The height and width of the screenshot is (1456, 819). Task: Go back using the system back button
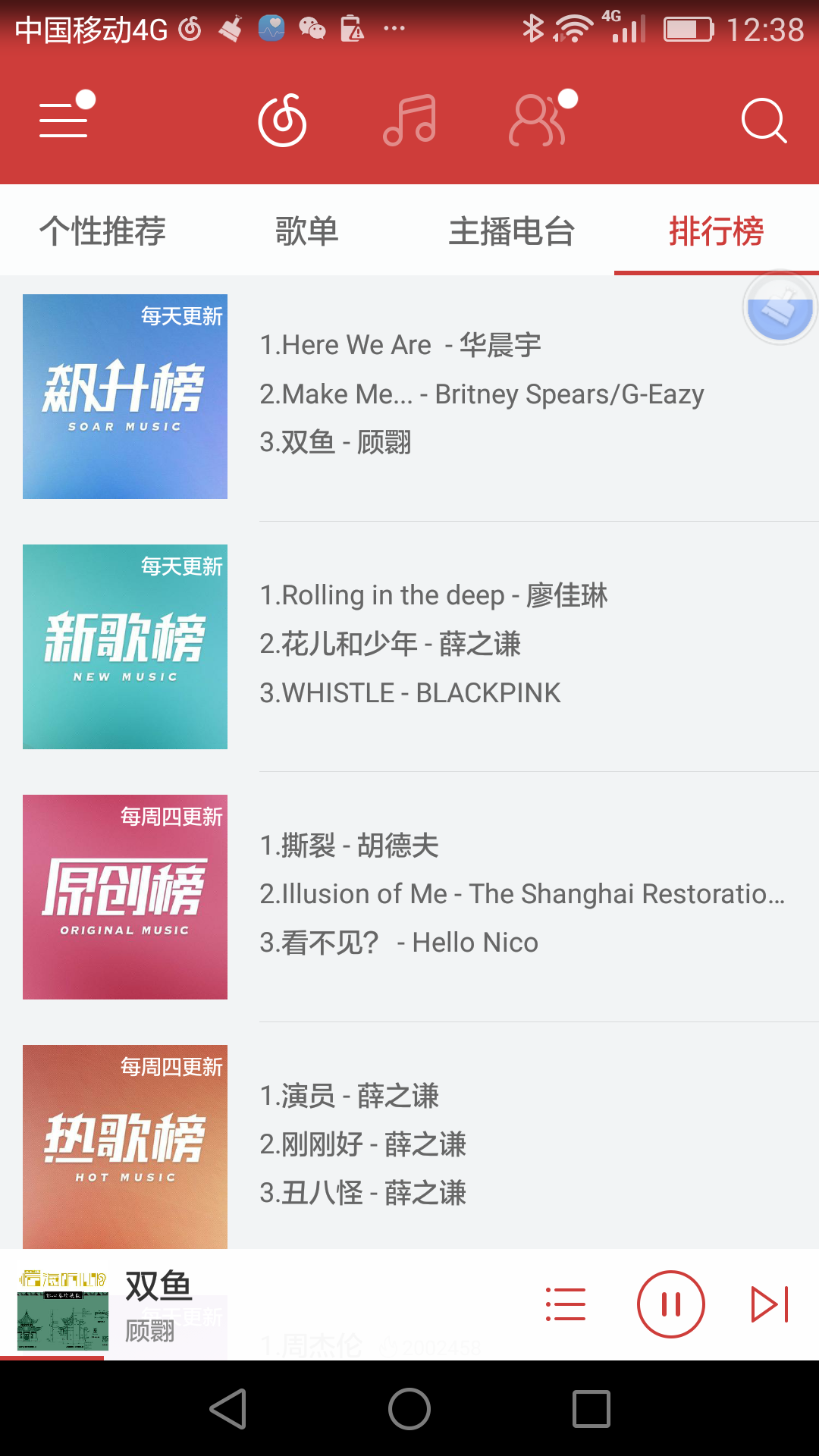(227, 1409)
